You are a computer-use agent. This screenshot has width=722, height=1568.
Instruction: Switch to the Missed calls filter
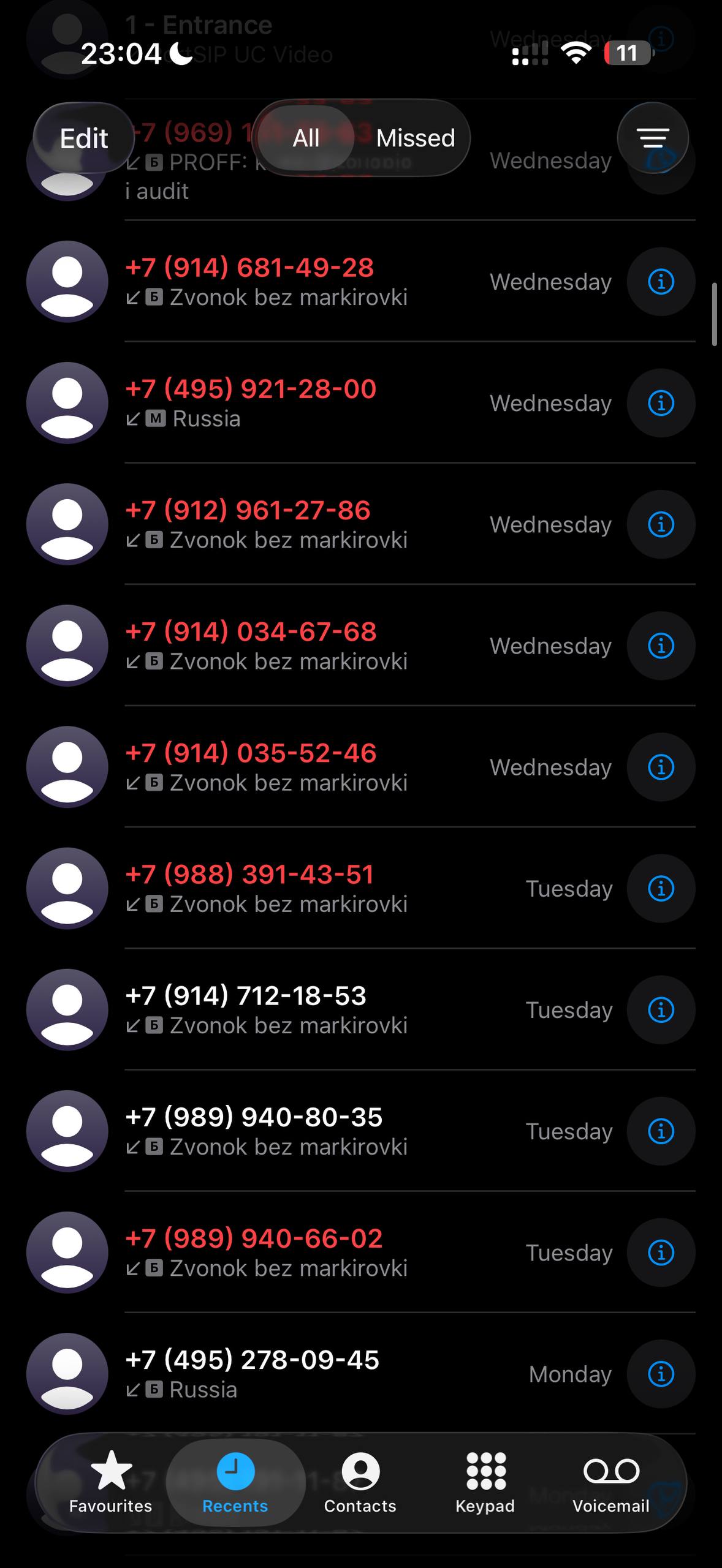pos(415,138)
